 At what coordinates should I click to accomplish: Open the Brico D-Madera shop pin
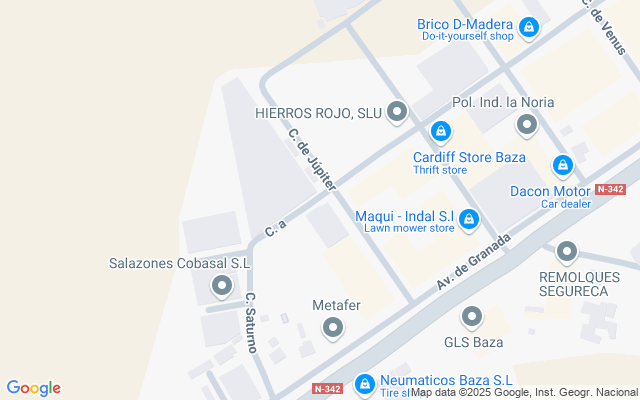(529, 28)
